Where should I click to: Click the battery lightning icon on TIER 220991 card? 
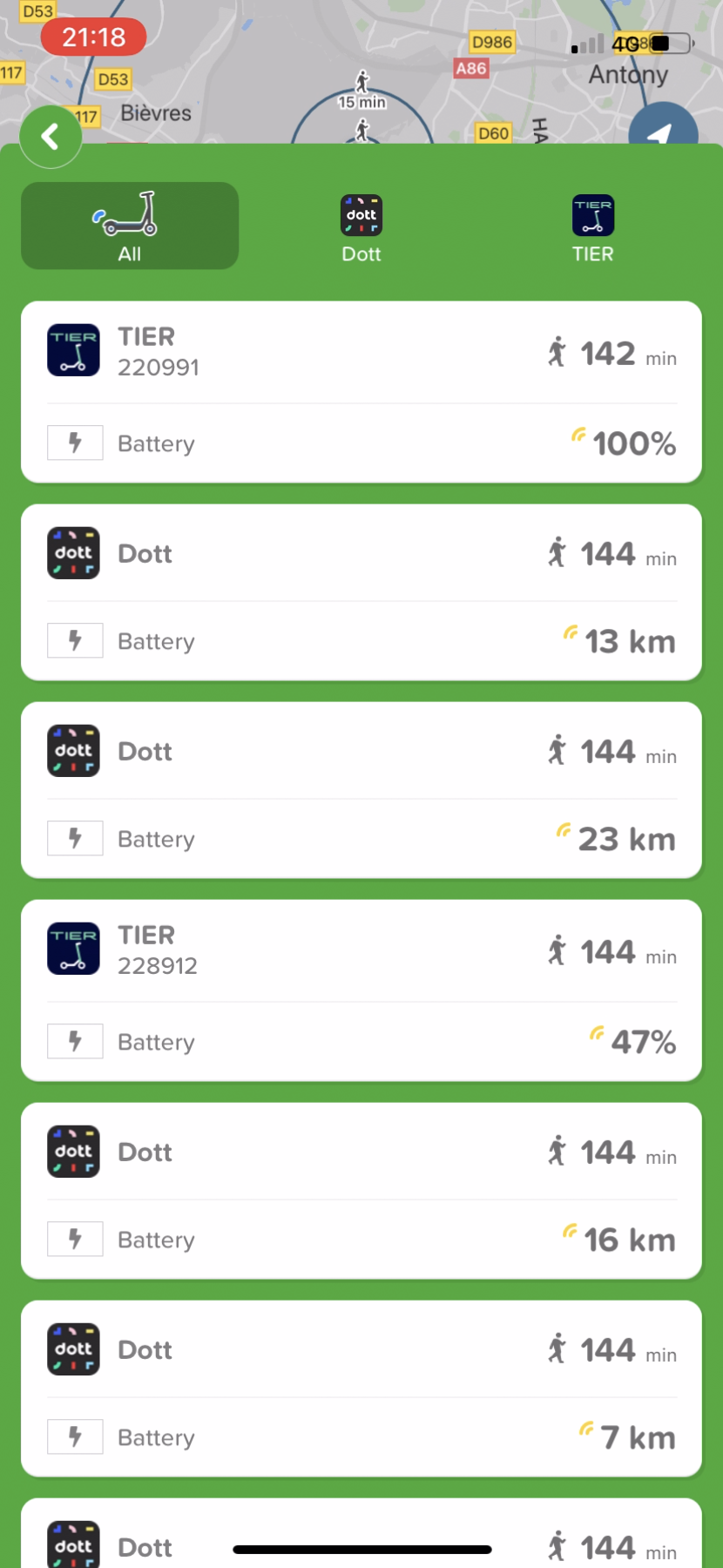75,443
